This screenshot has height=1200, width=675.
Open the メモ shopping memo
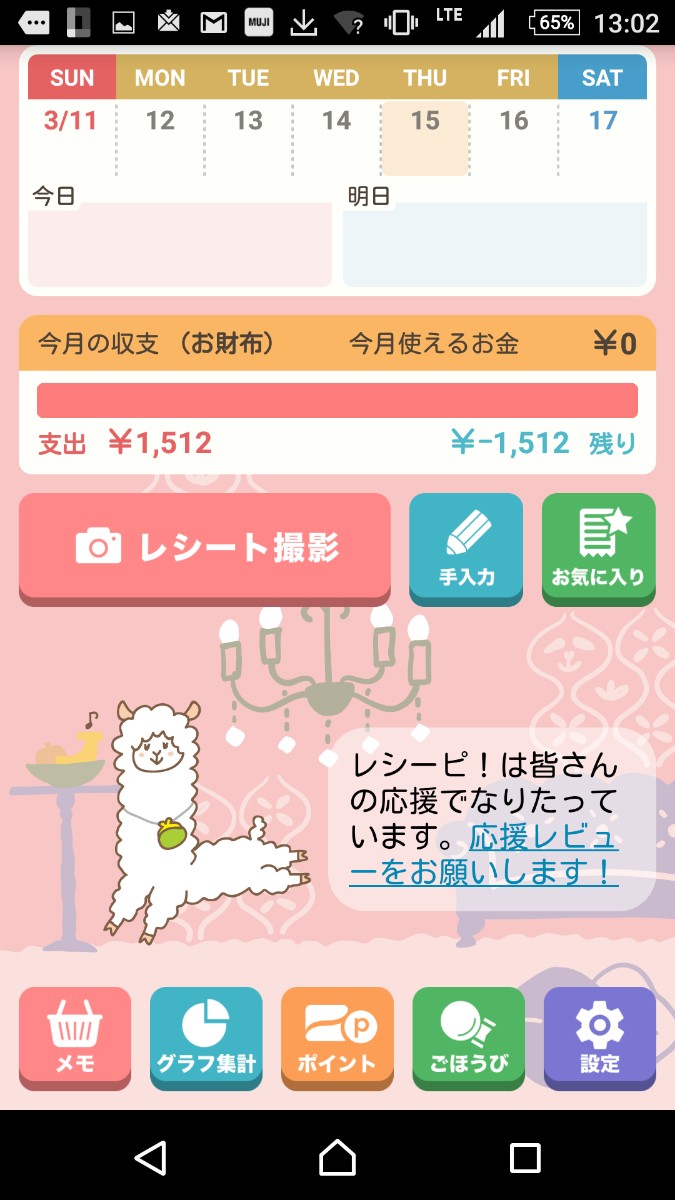[x=75, y=1037]
